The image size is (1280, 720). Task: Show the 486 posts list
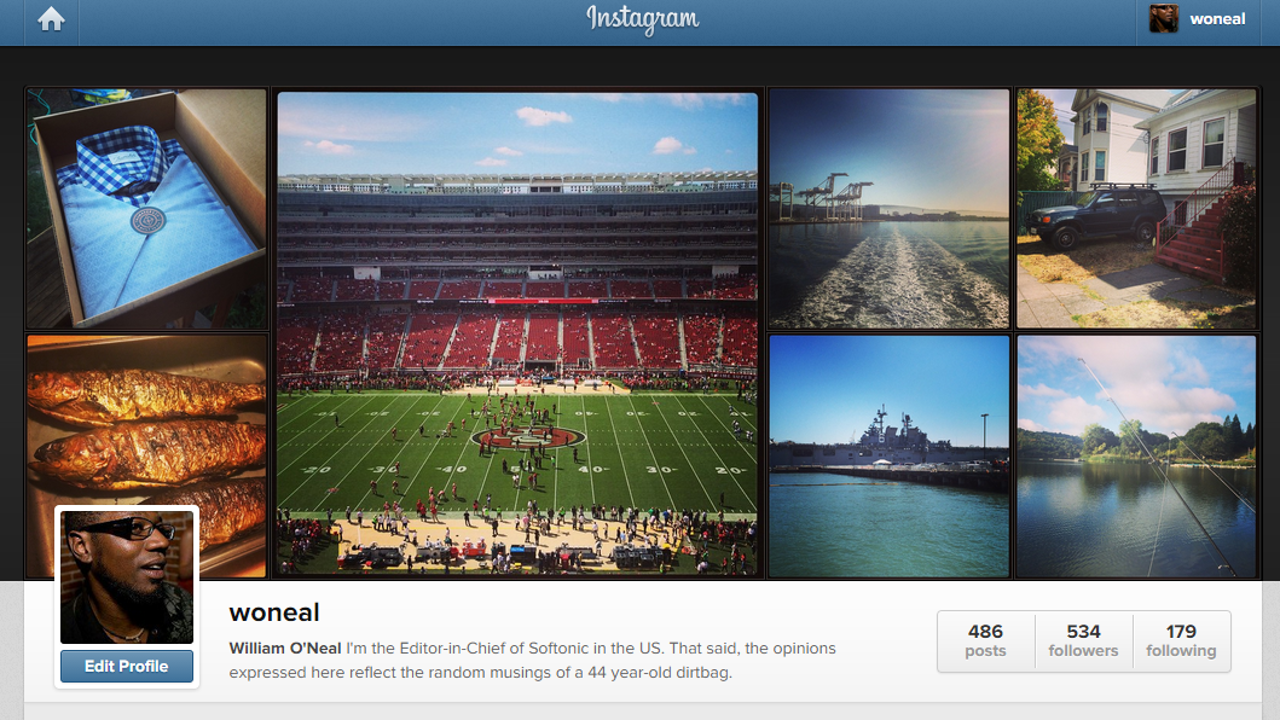(985, 641)
